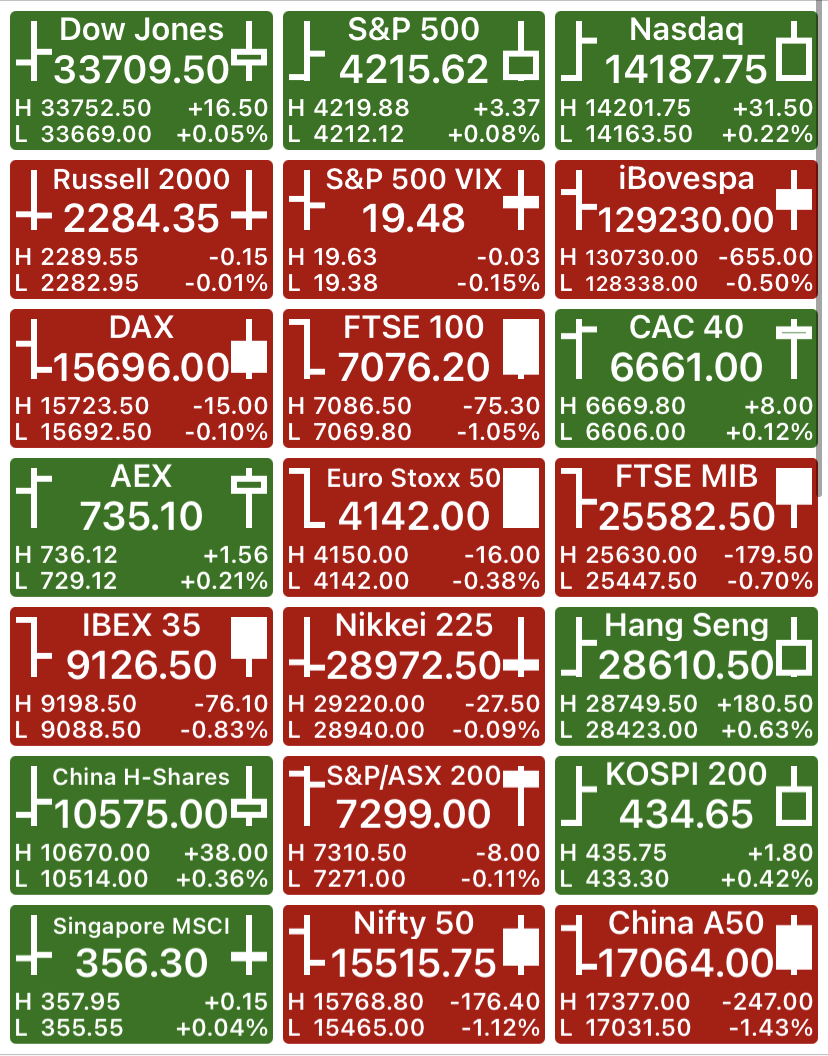Select the China H-Shares card
Viewport: 828px width, 1056px height.
tap(141, 826)
